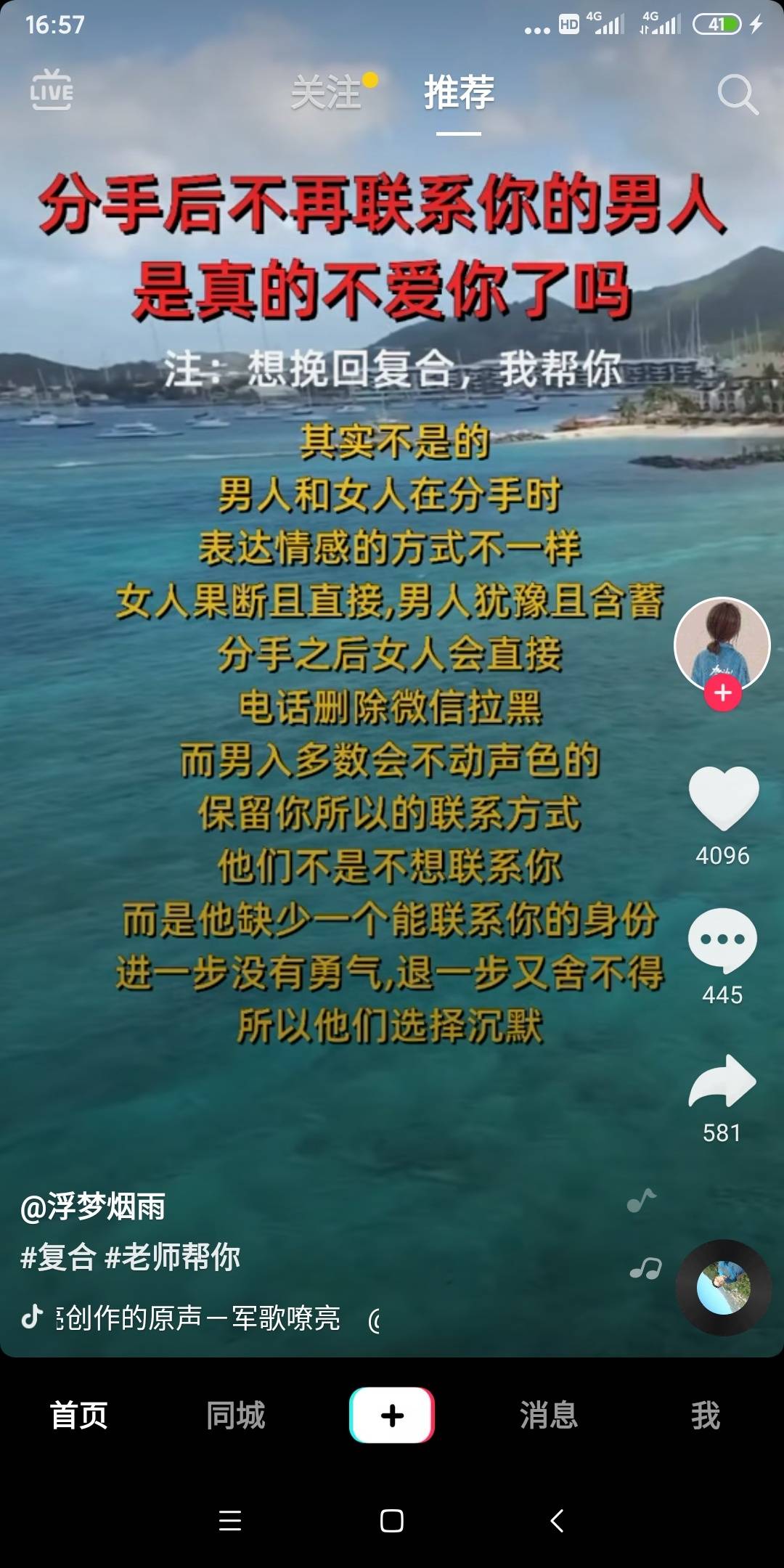The width and height of the screenshot is (784, 1568).
Task: Open the #老师帮你 hashtag
Action: coord(173,1257)
